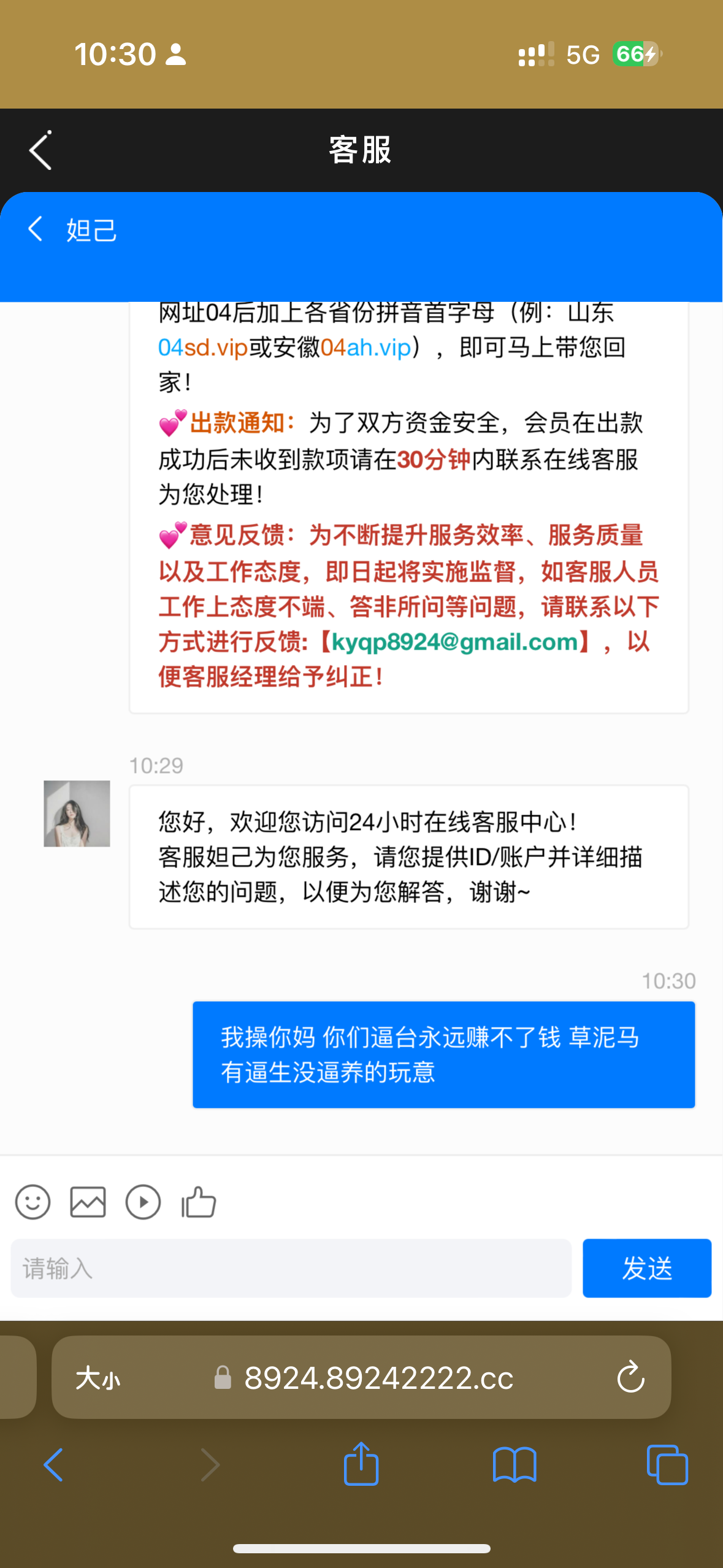This screenshot has width=723, height=1568.
Task: Share this page from Safari's toolbar
Action: click(361, 1464)
